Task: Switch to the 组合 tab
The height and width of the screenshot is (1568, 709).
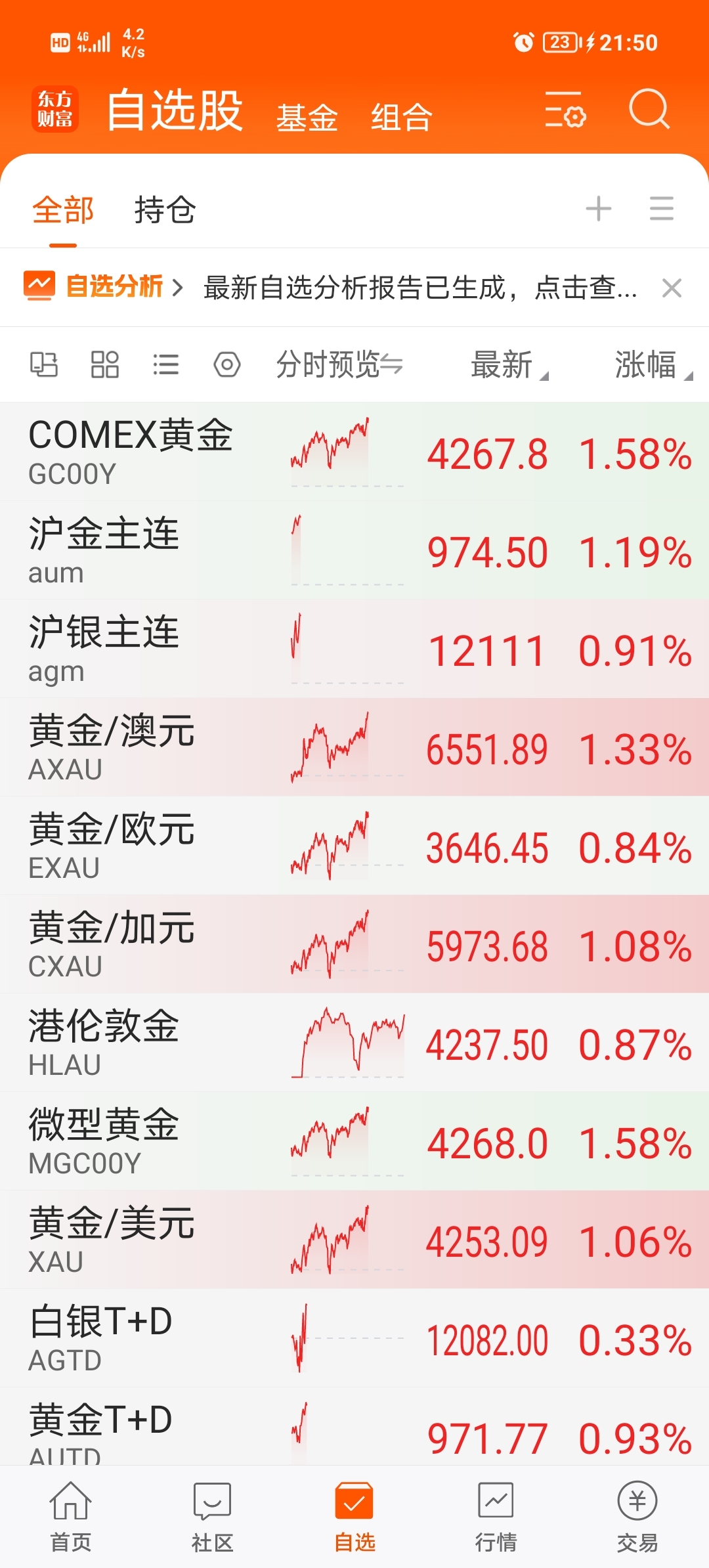Action: (x=402, y=118)
